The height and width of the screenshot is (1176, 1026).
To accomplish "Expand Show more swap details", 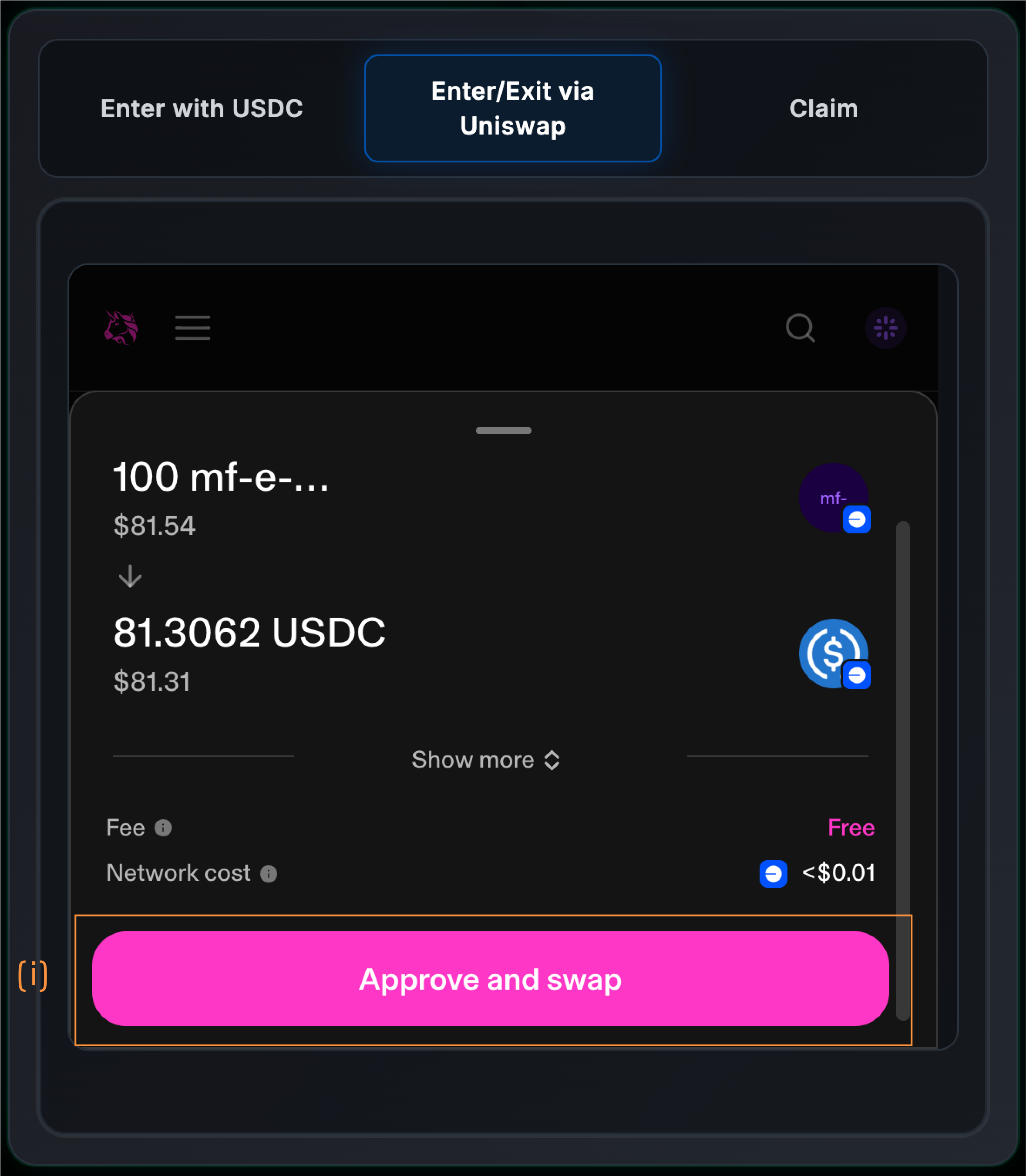I will (485, 760).
